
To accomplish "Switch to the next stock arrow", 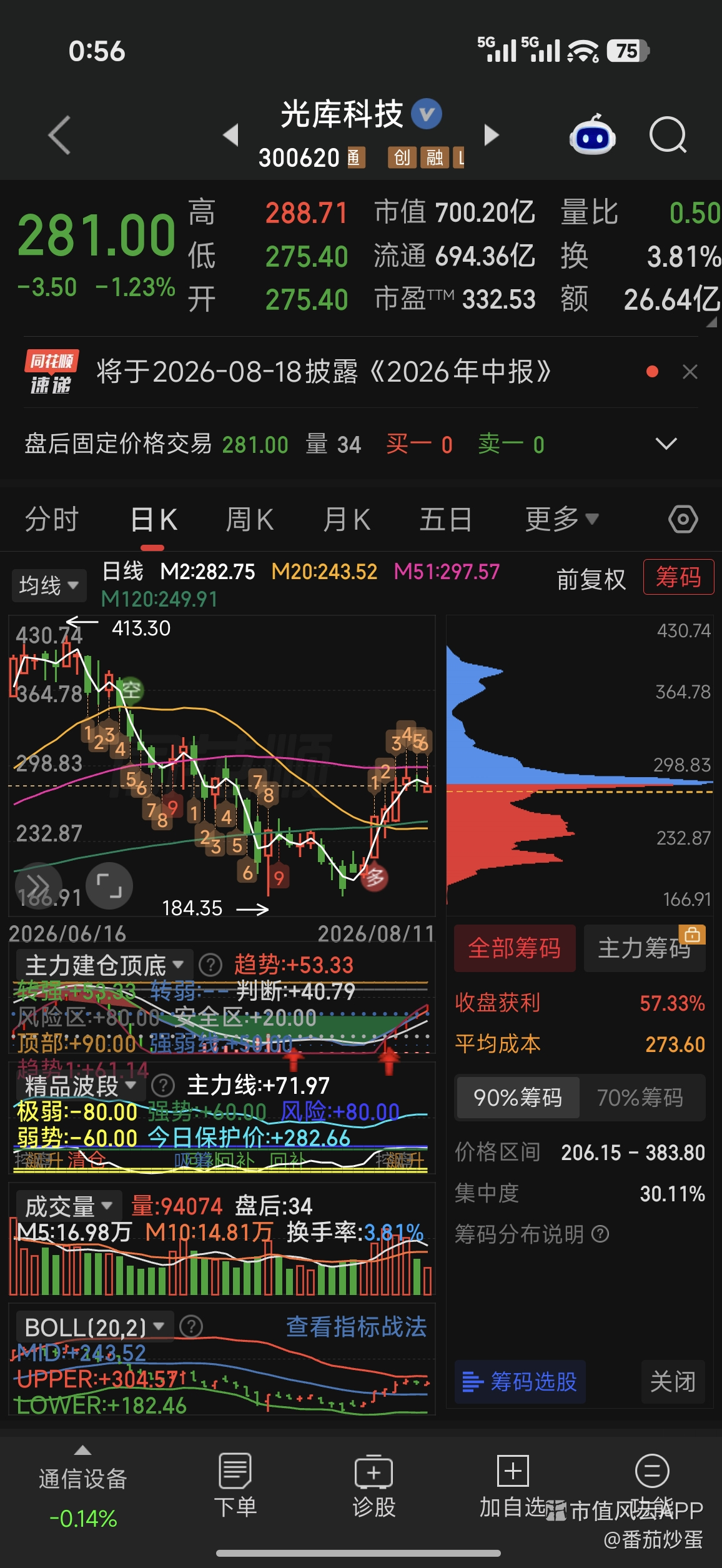I will [x=492, y=135].
